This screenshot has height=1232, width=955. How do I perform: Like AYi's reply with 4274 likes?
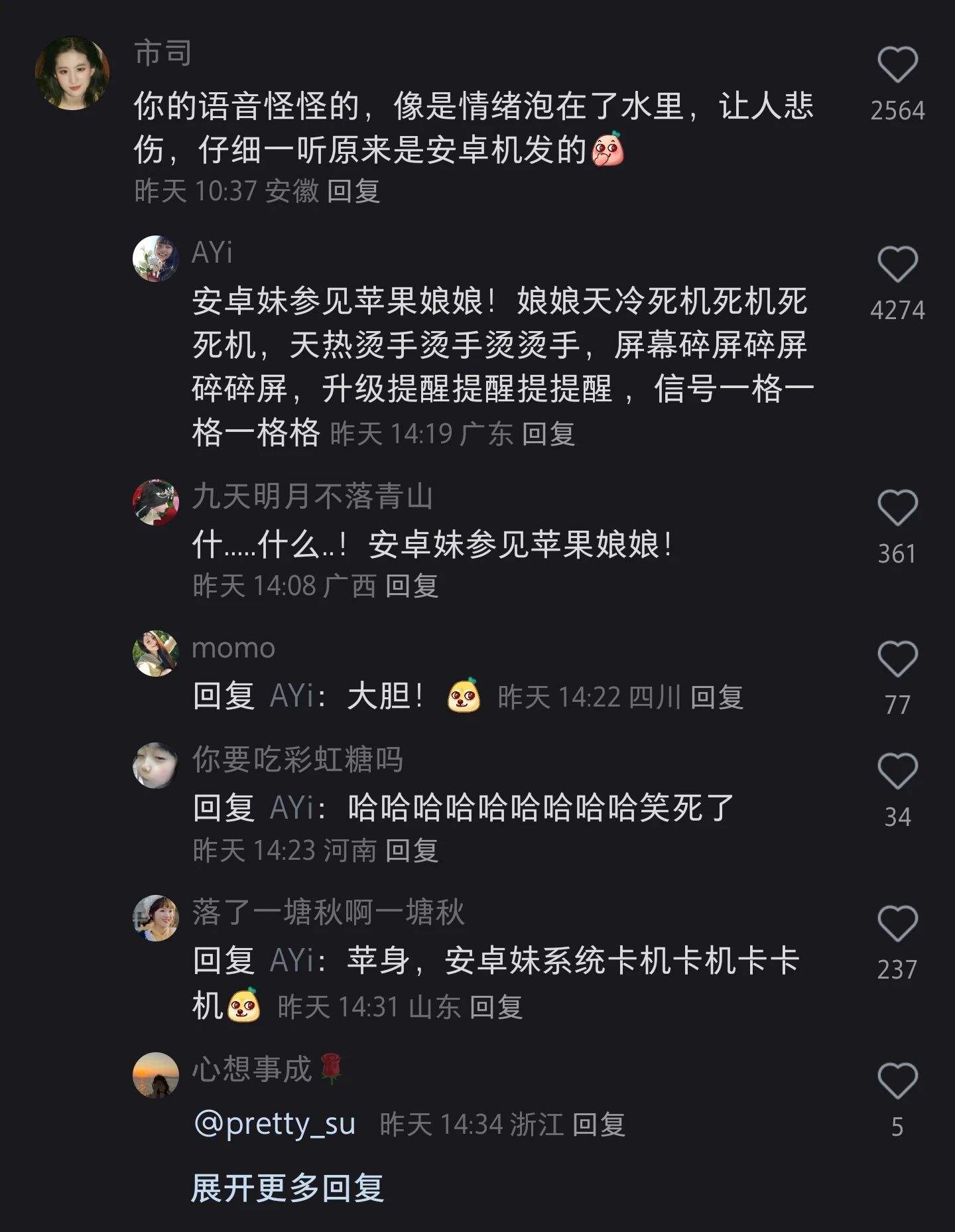[x=897, y=264]
